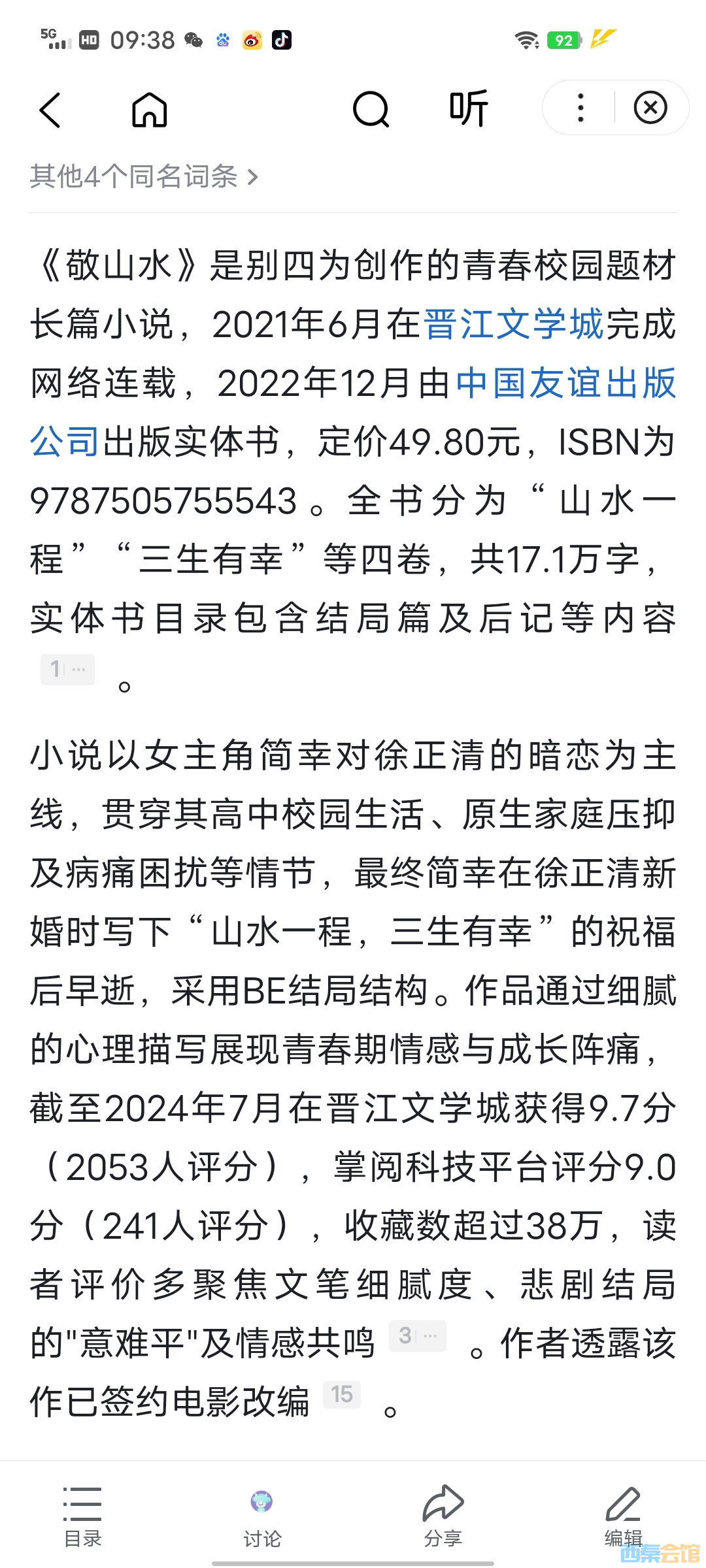The height and width of the screenshot is (1568, 706).
Task: Share this entry via 分享
Action: [443, 1517]
